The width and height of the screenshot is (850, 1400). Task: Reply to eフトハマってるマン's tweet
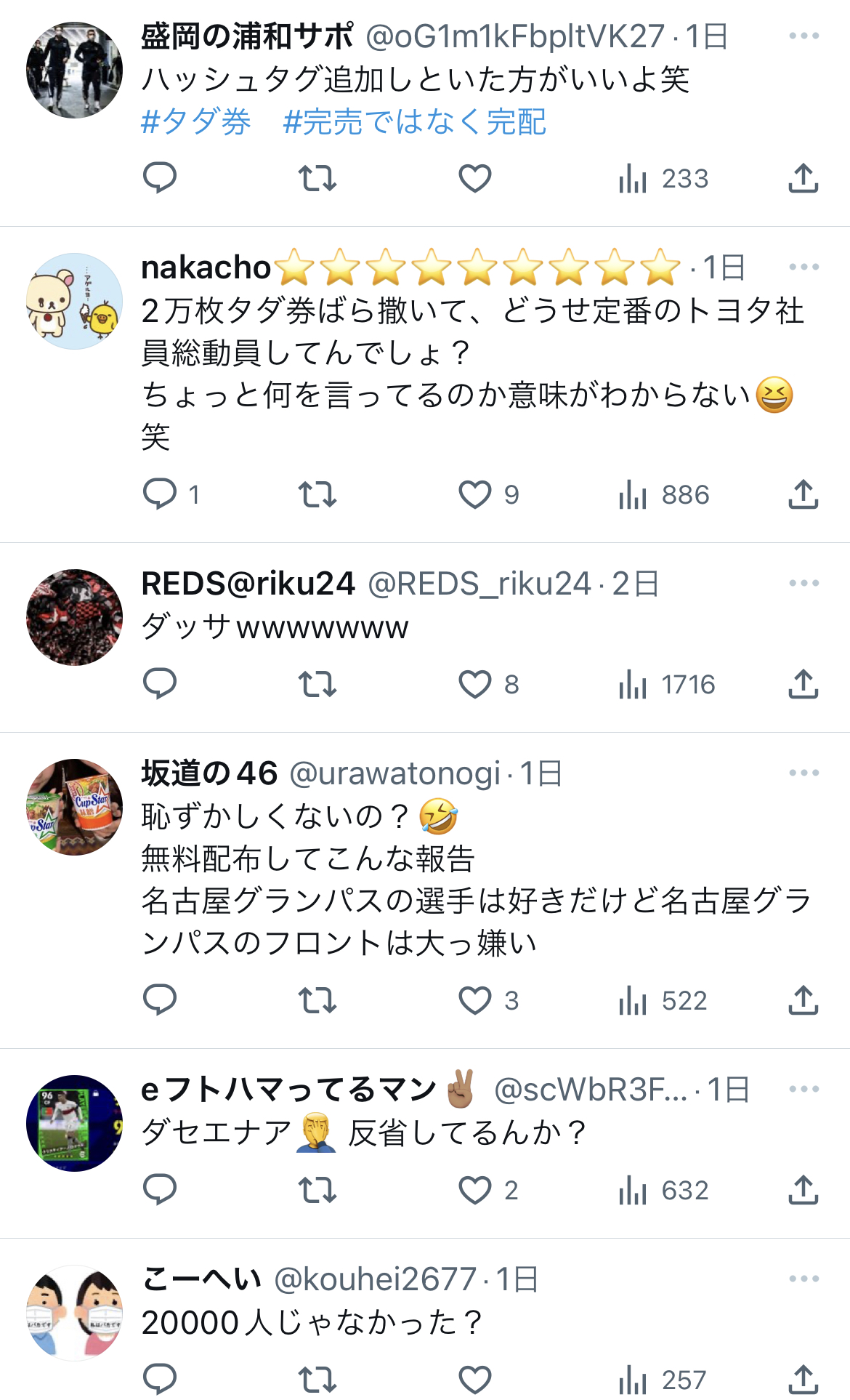click(x=160, y=1190)
